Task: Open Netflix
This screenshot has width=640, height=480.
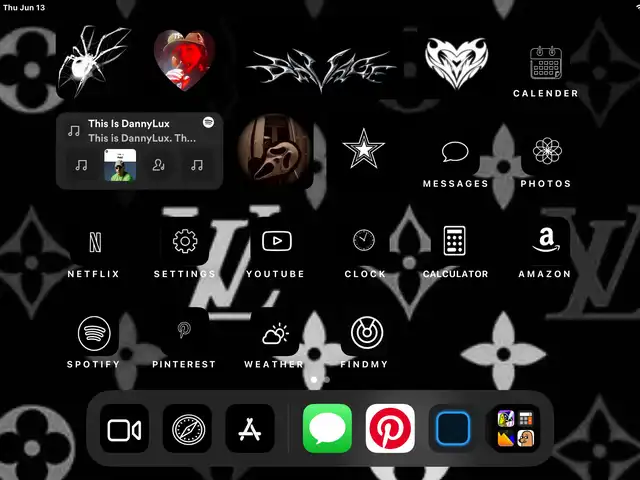Action: (x=94, y=241)
